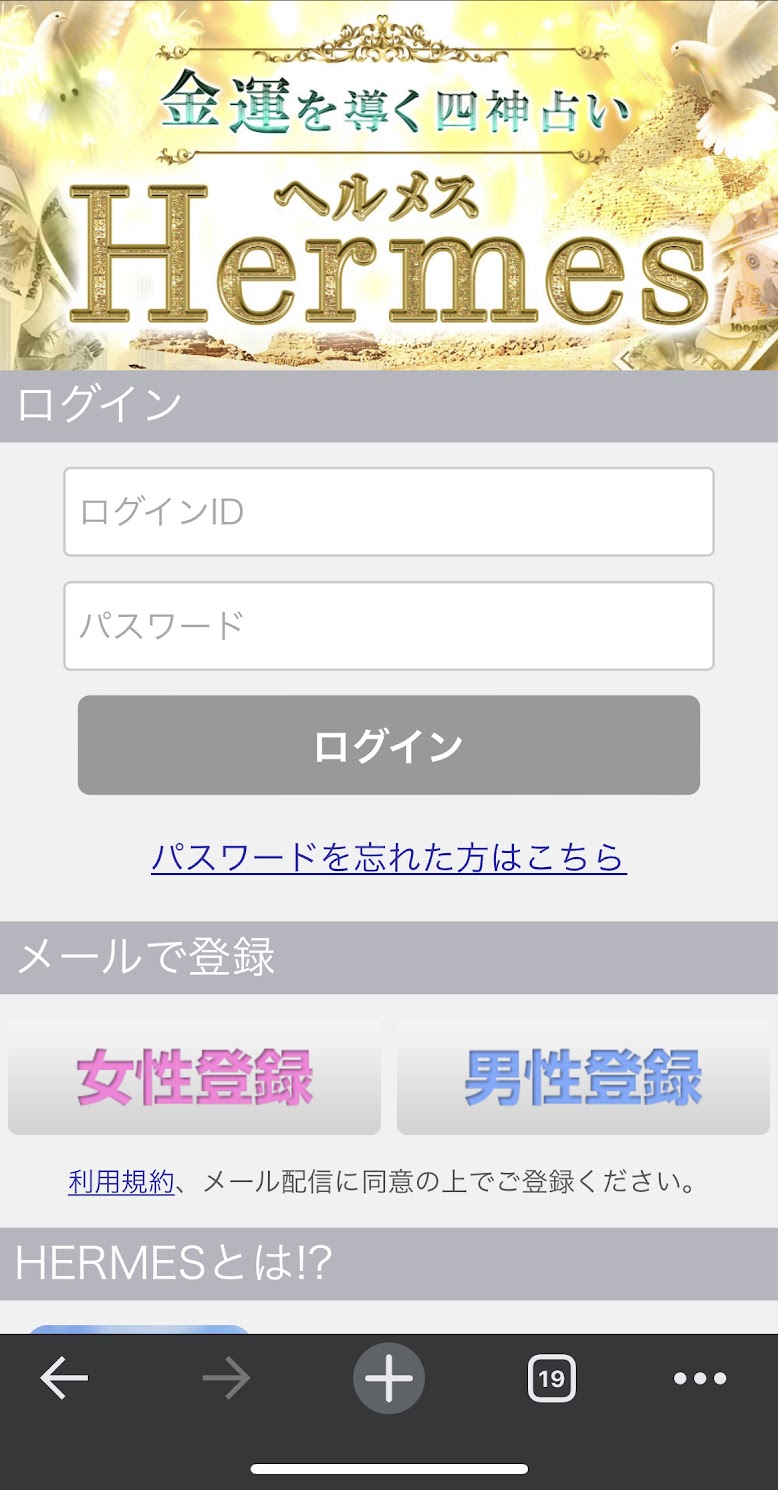Tap the ログインID input field

coord(388,512)
